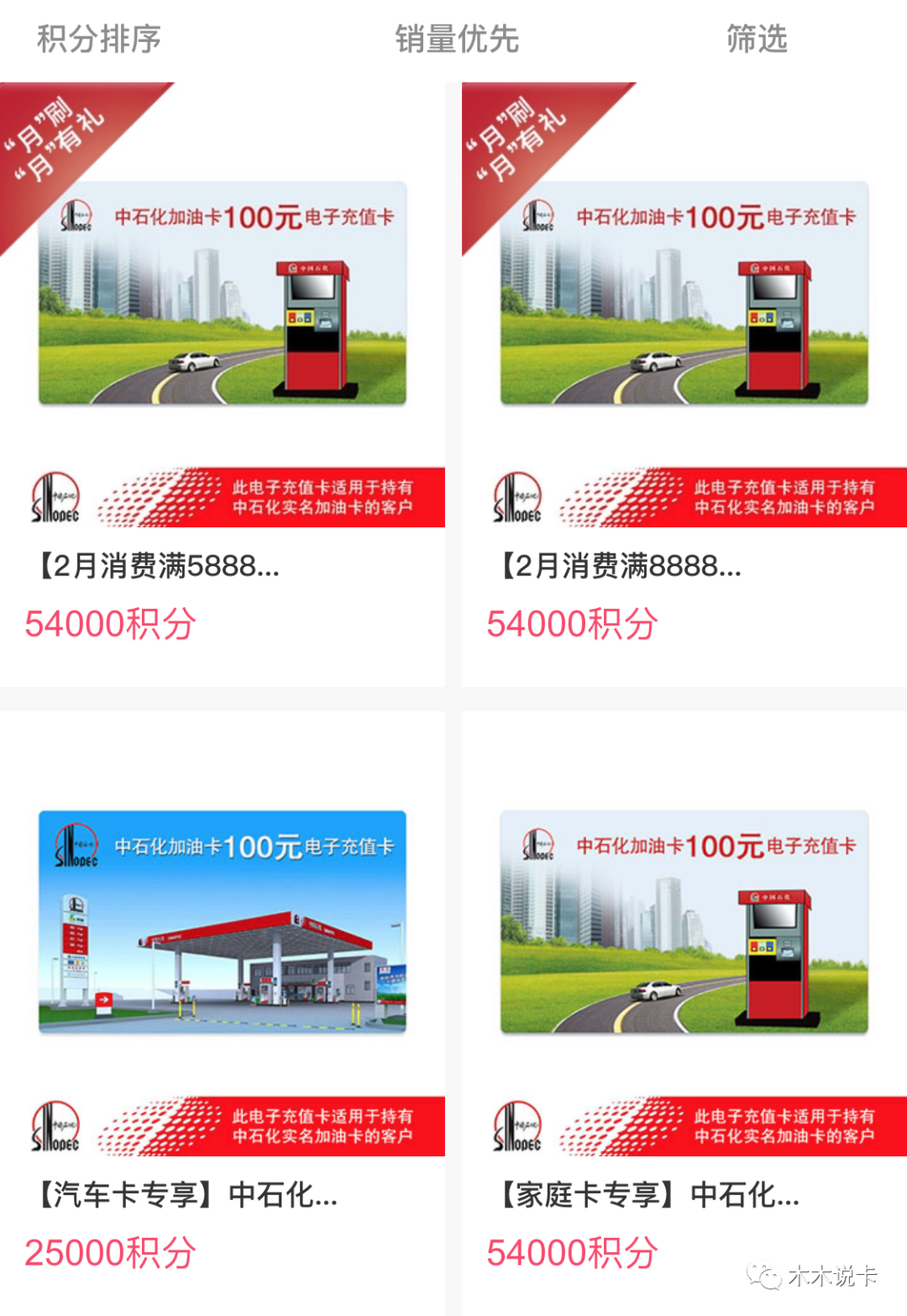This screenshot has height=1316, width=907.
Task: Toggle the 积分排序 sorting option
Action: [x=99, y=37]
